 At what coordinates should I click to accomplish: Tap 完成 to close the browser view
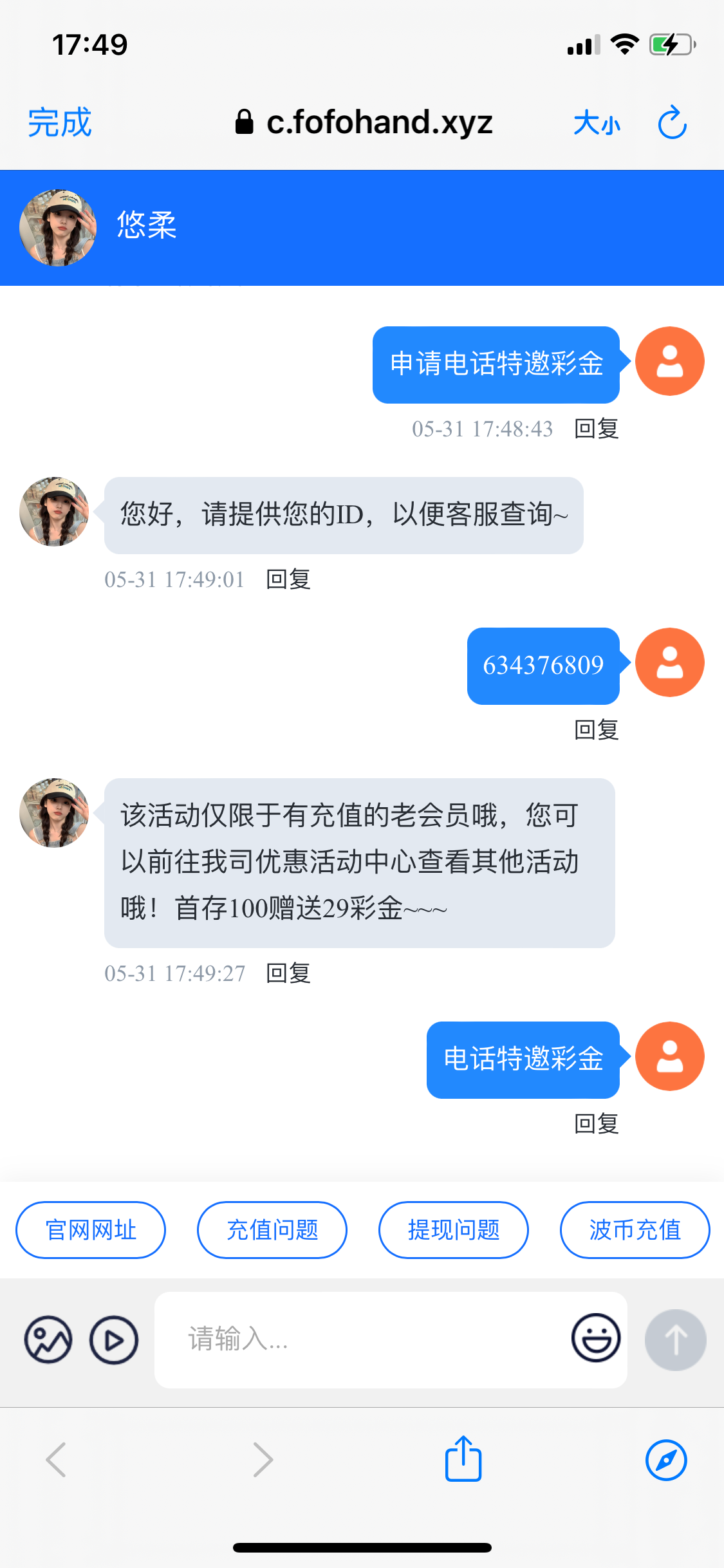[x=60, y=122]
